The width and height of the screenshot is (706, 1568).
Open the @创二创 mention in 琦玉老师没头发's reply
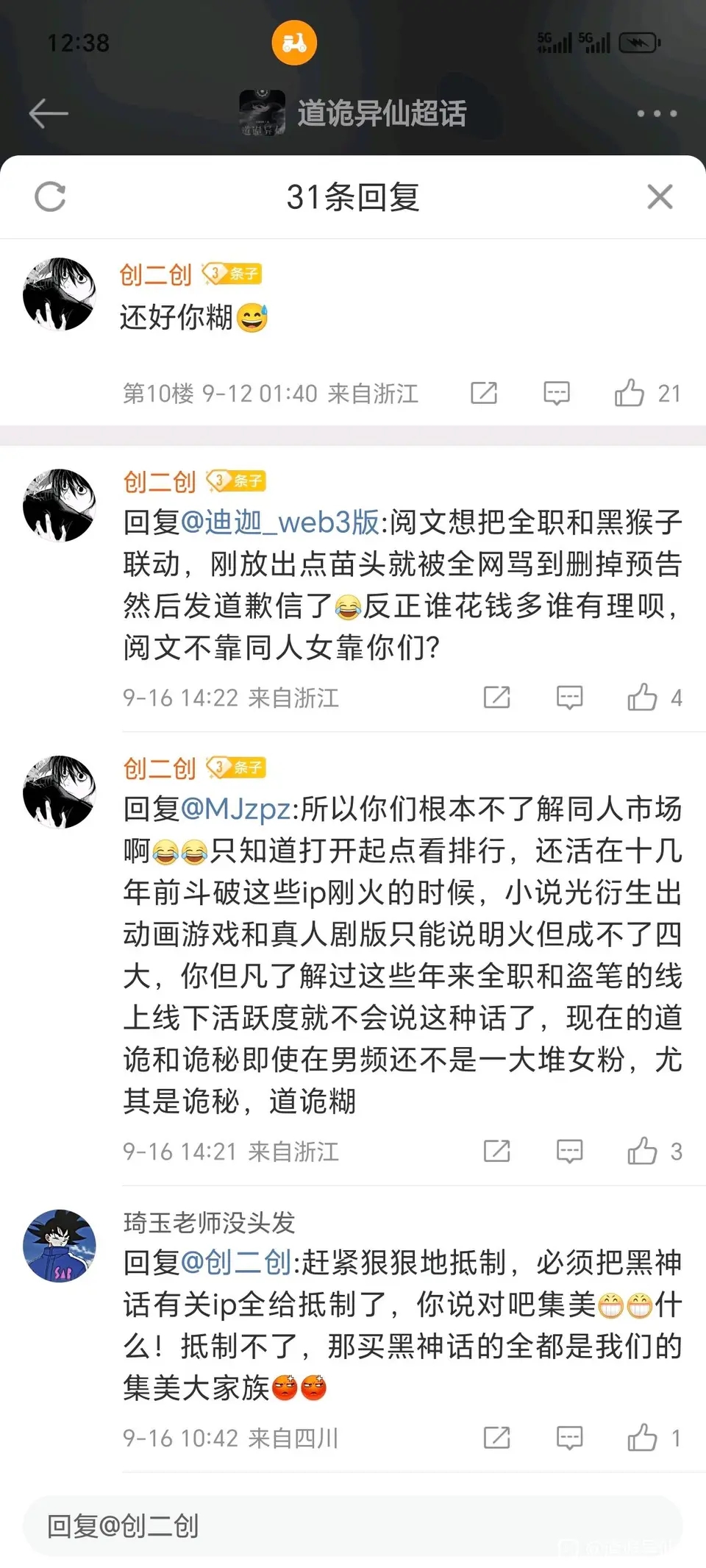[236, 1263]
